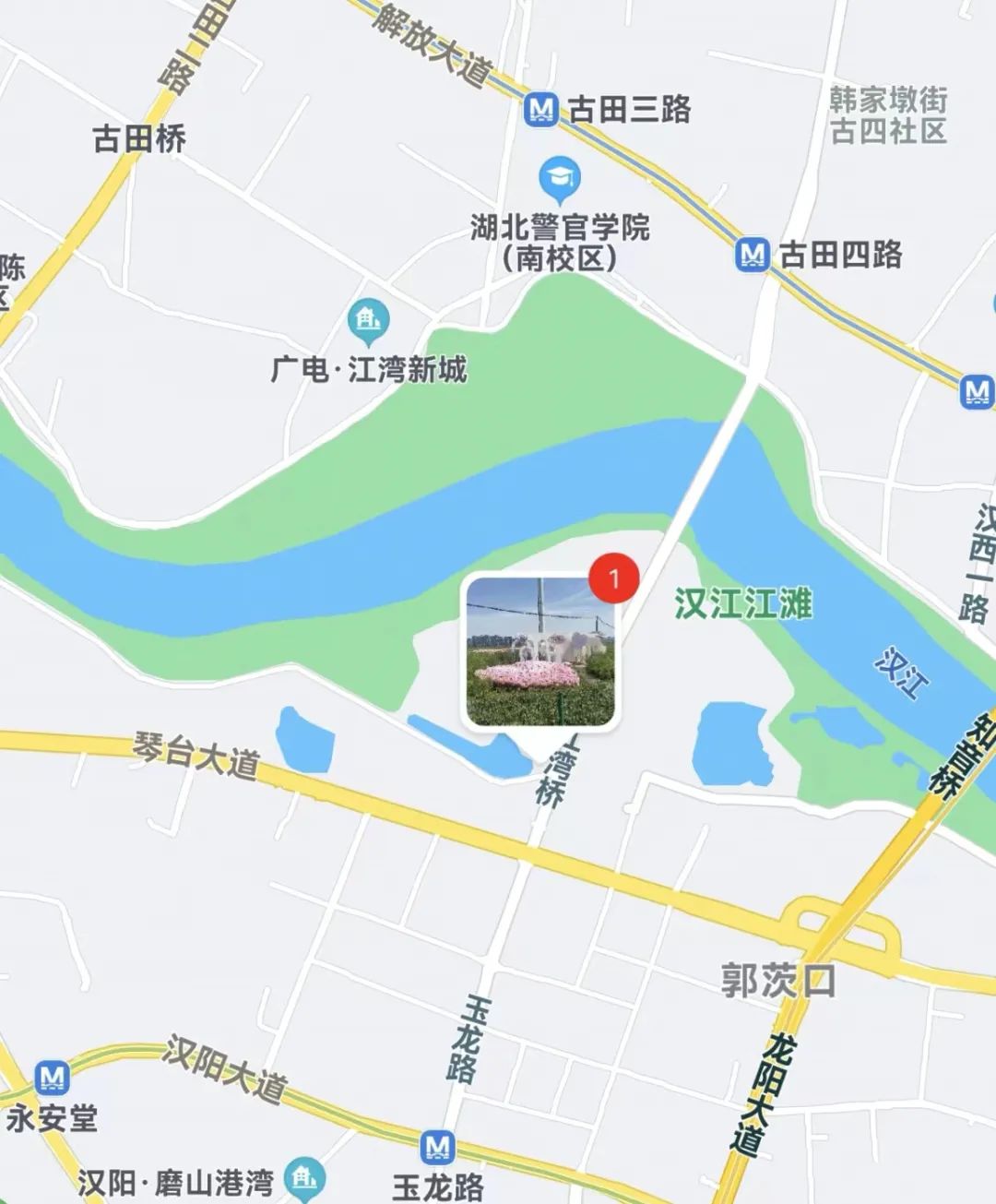This screenshot has width=996, height=1204.
Task: Select the 永安堂 metro station marker
Action: pos(53,1078)
